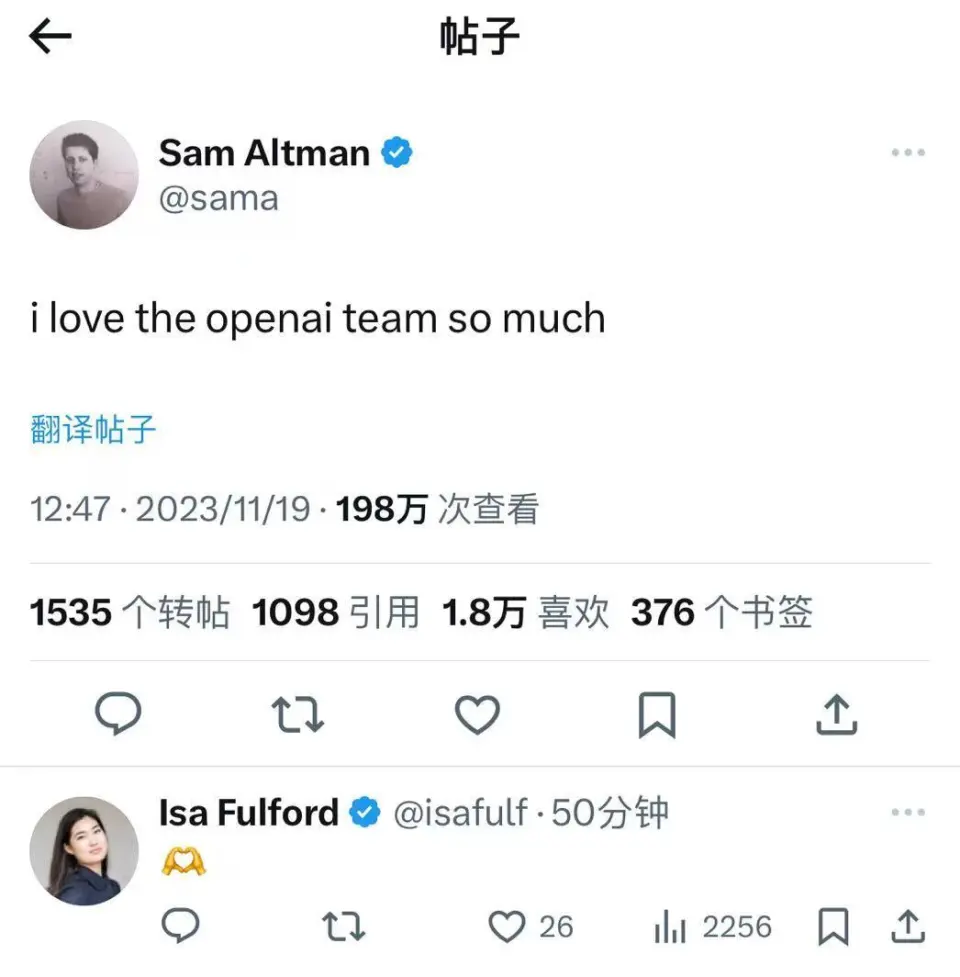960x977 pixels.
Task: Tap the 翻译帖子 translate link
Action: [x=93, y=430]
